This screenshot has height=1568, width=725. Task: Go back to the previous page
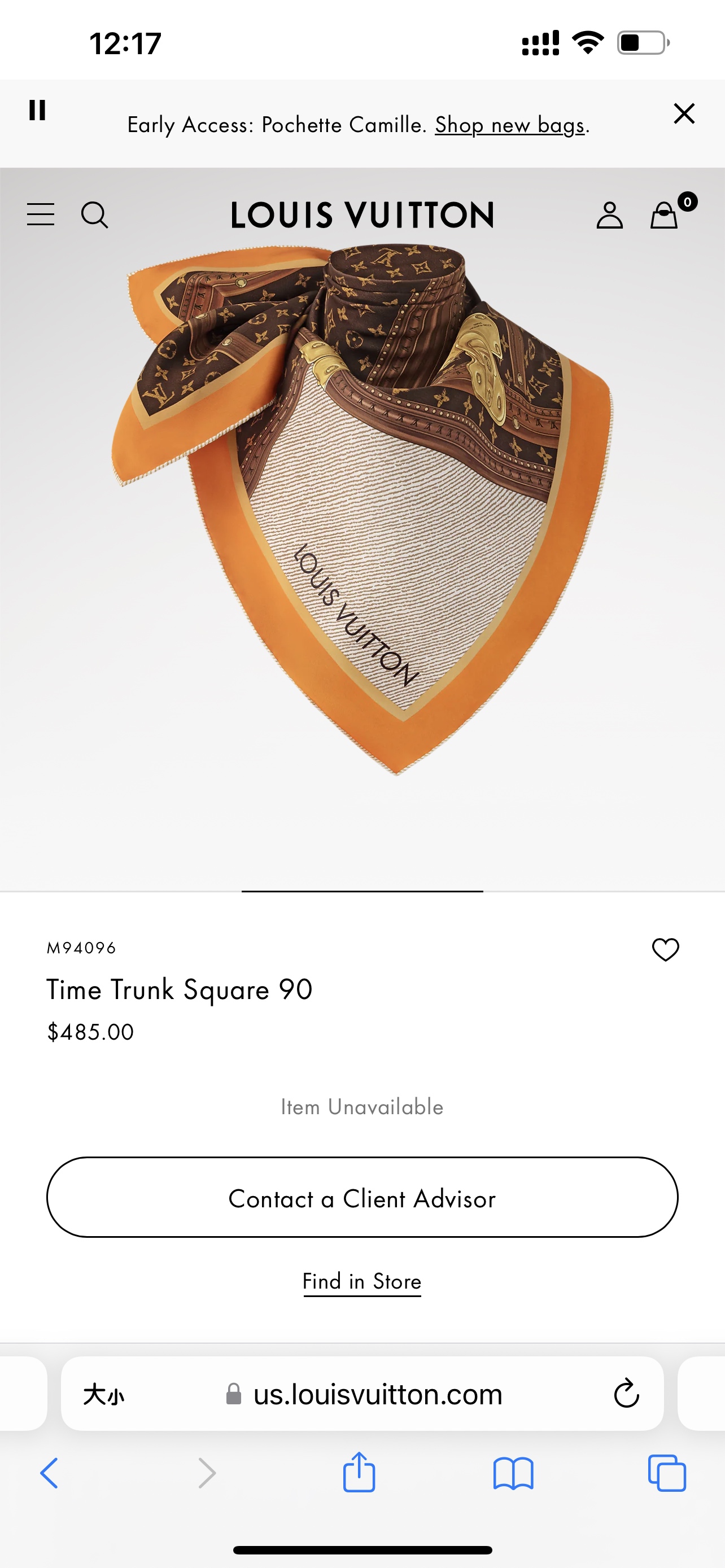point(49,1473)
